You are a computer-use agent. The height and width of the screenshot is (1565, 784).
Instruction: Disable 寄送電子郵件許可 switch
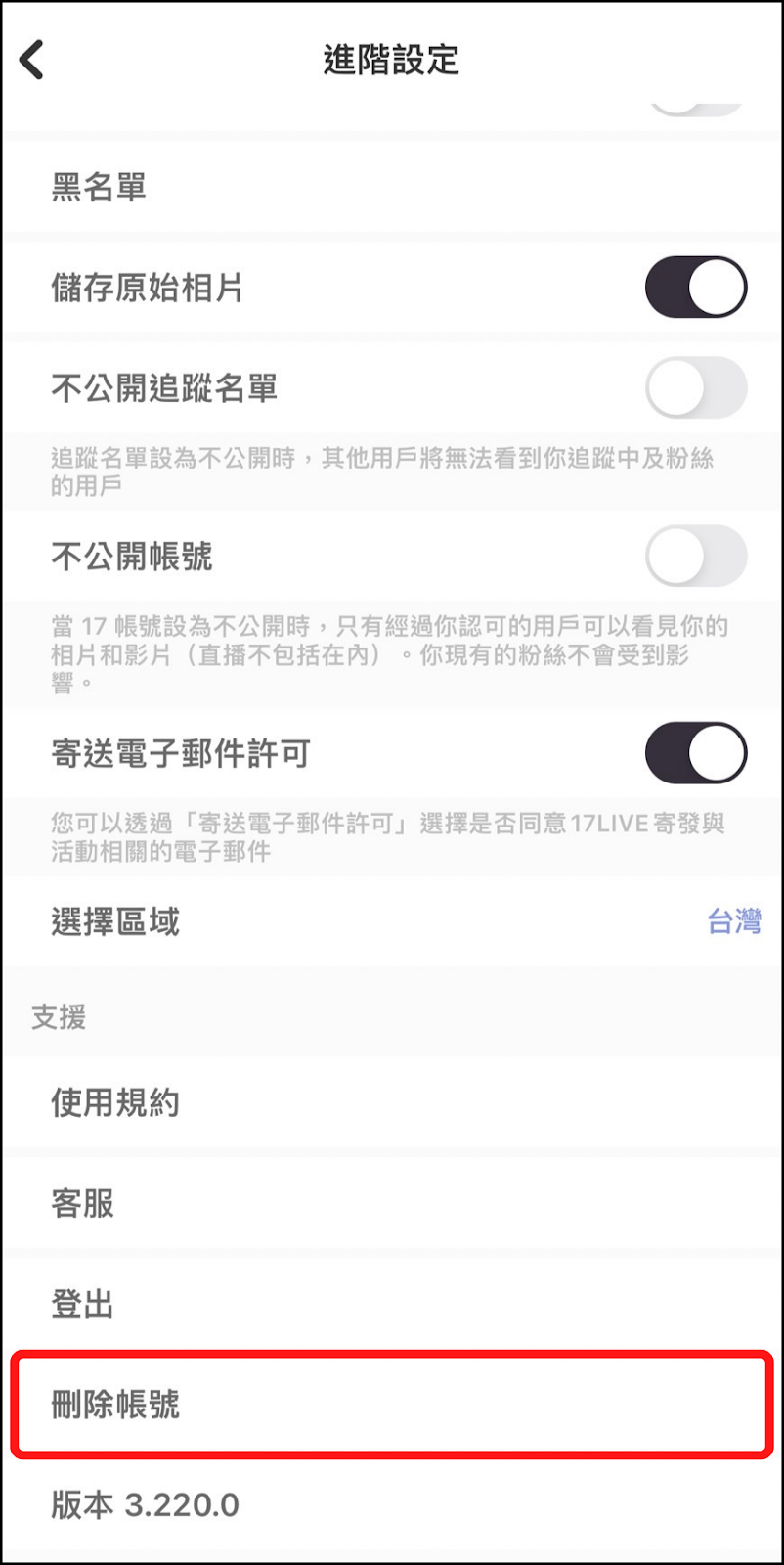[x=696, y=753]
